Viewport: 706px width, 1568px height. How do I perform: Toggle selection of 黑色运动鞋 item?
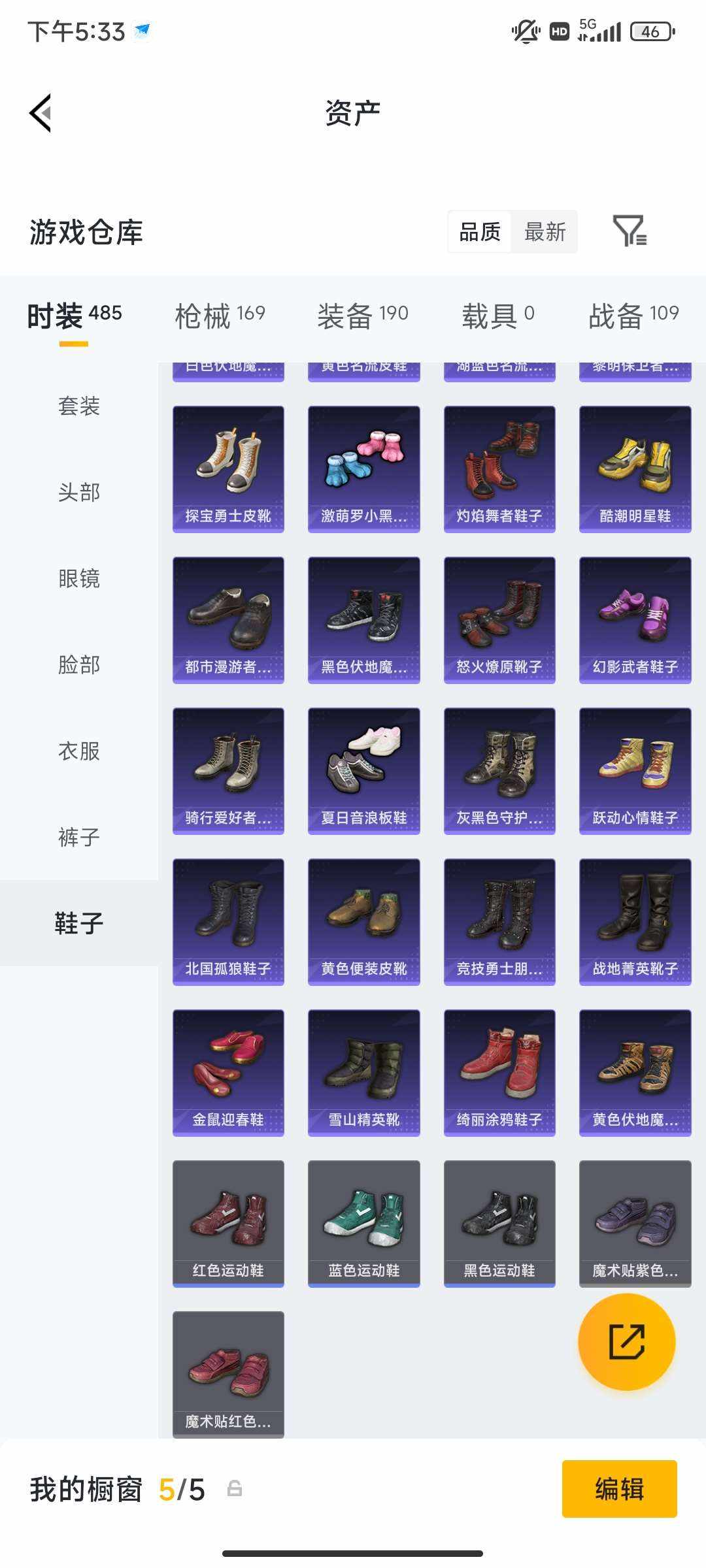coord(499,1221)
